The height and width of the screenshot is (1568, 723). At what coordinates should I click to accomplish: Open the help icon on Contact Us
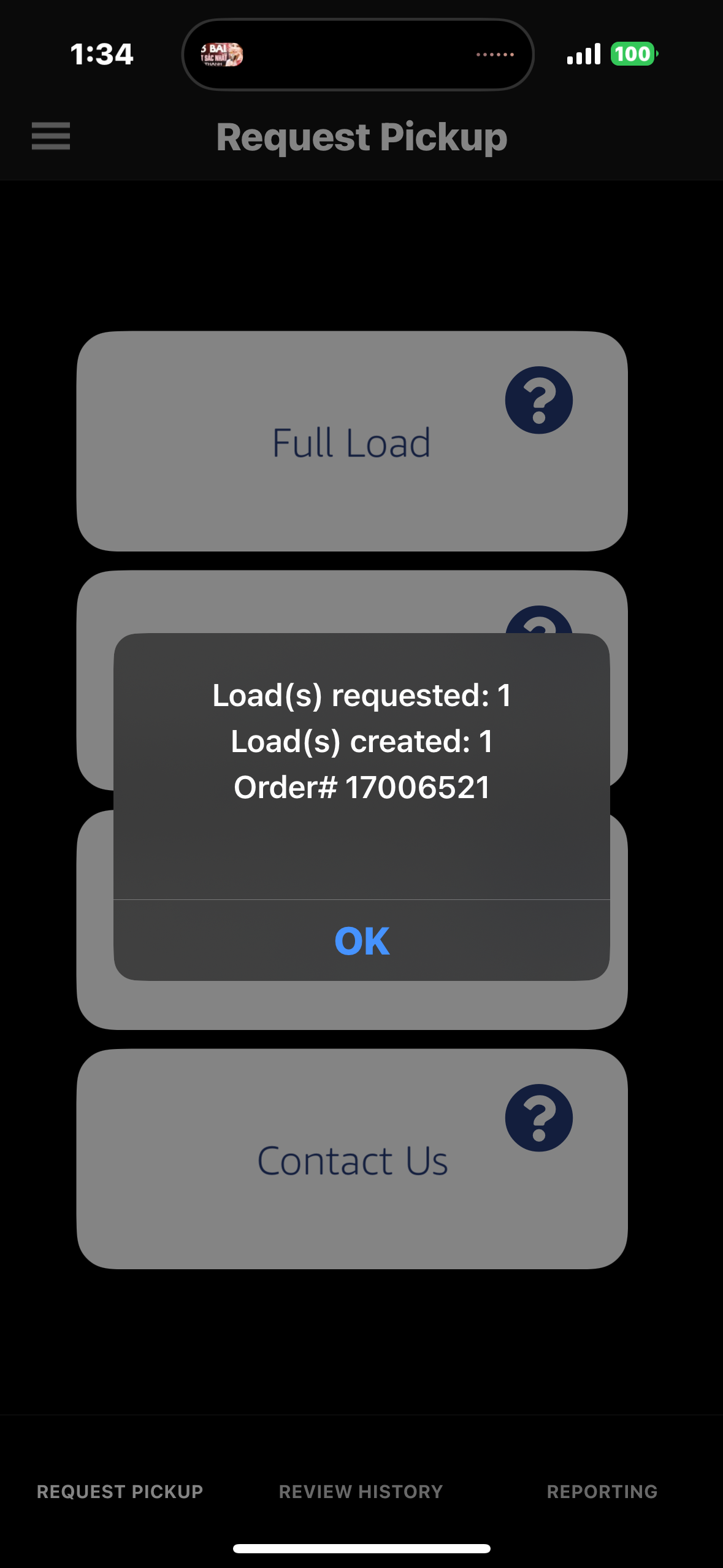[x=538, y=1118]
